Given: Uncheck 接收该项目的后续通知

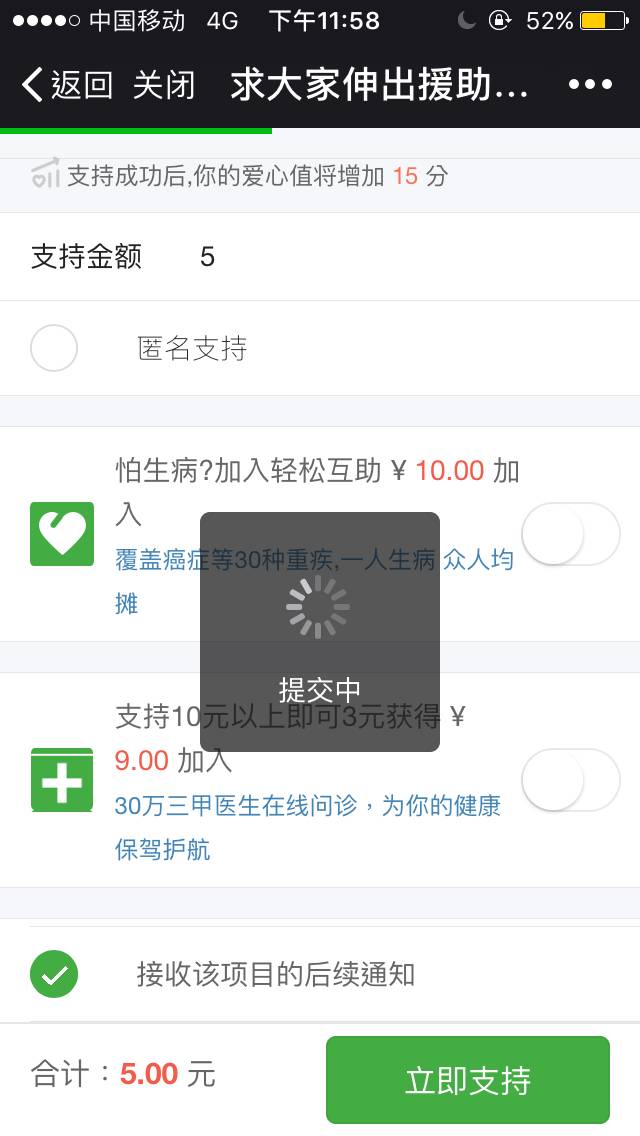Looking at the screenshot, I should coord(54,974).
